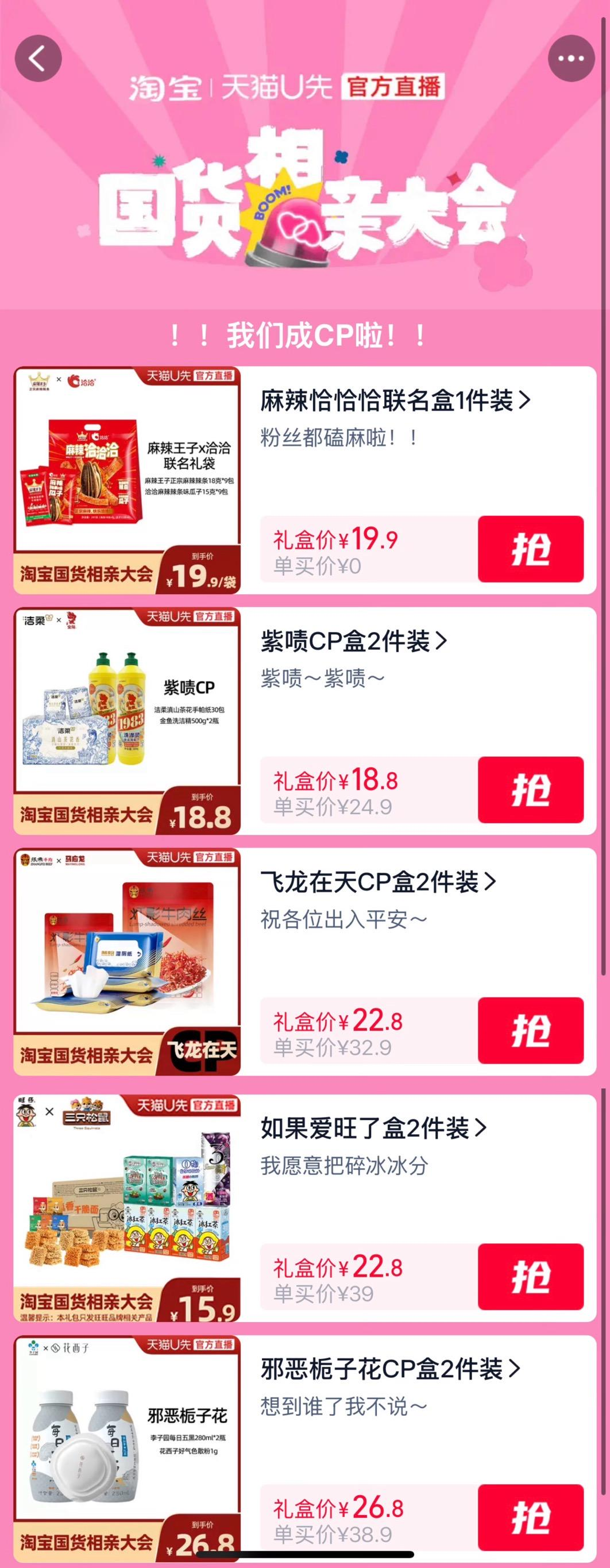Tap 抢 for 飞龙在天CP盒2件装
The image size is (610, 1568).
tap(530, 1031)
